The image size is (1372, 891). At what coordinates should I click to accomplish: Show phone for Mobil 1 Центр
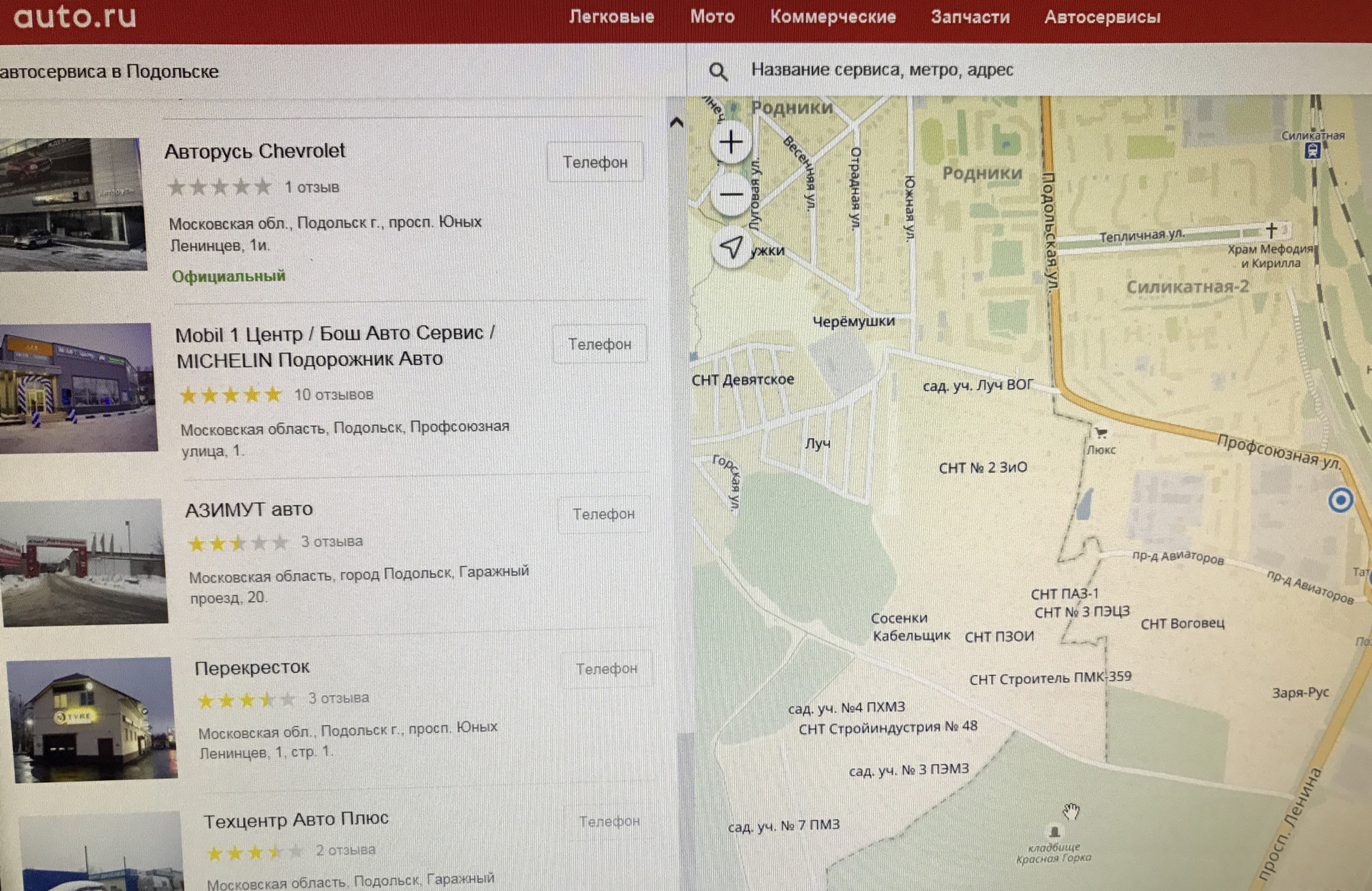(x=599, y=344)
